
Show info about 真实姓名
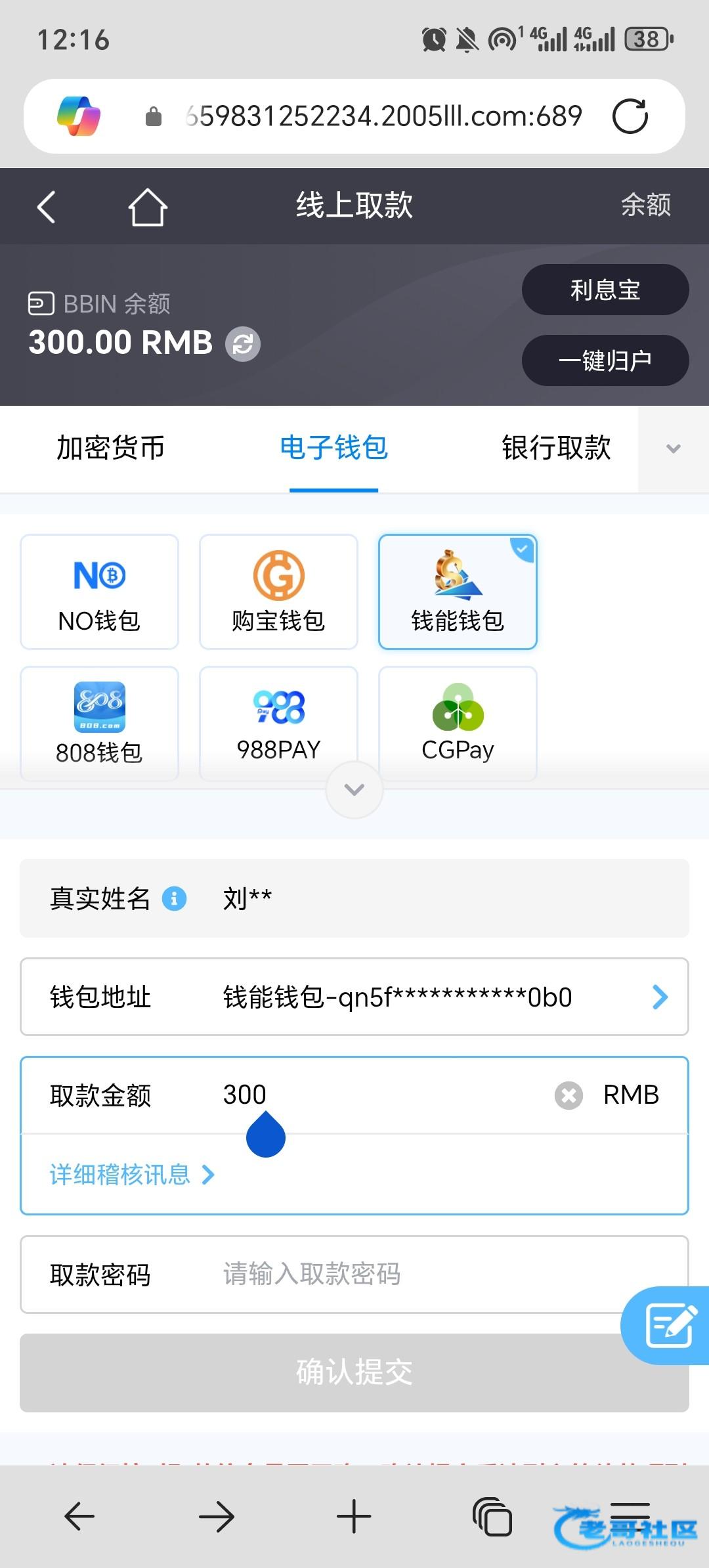pyautogui.click(x=174, y=898)
